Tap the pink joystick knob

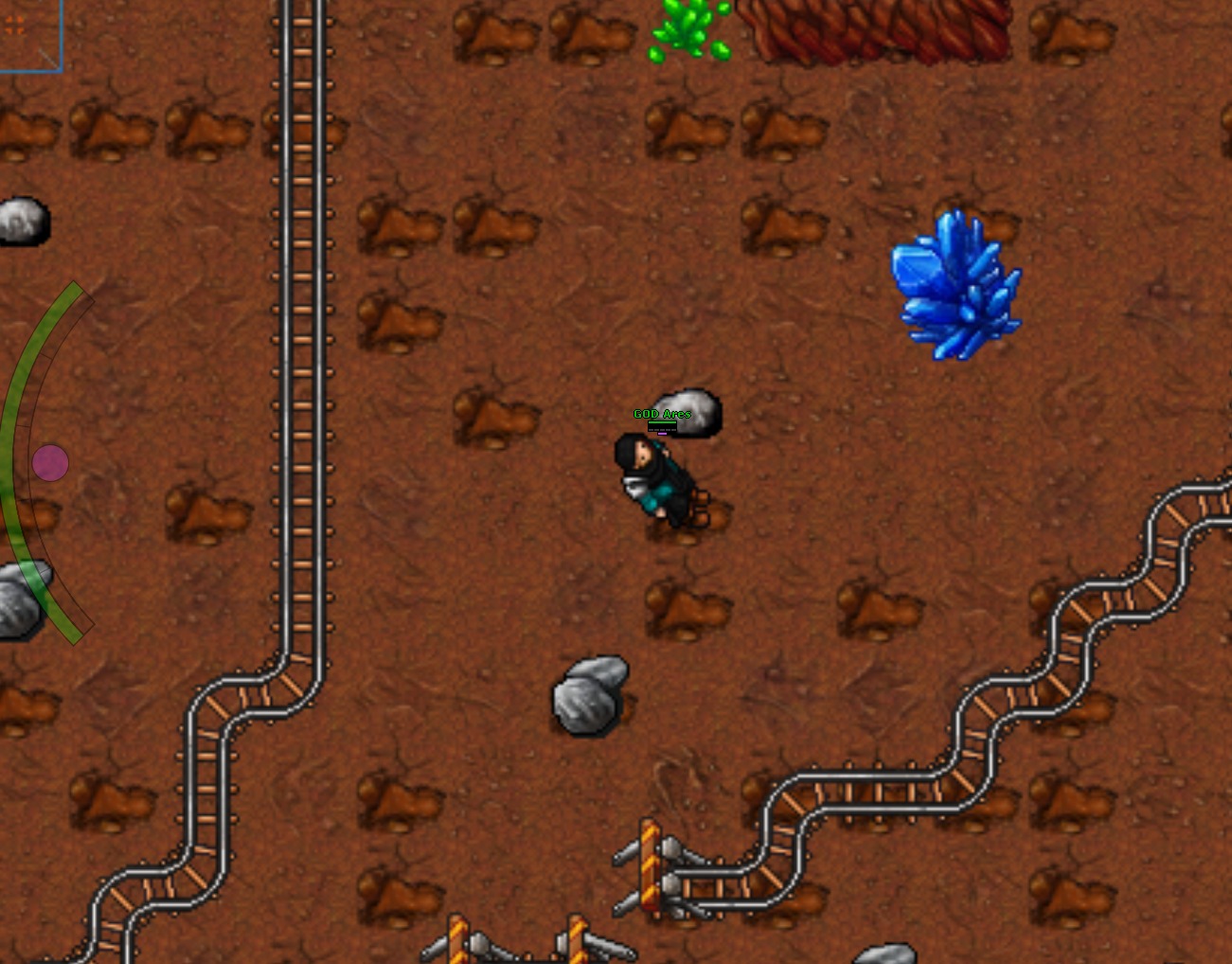(50, 463)
